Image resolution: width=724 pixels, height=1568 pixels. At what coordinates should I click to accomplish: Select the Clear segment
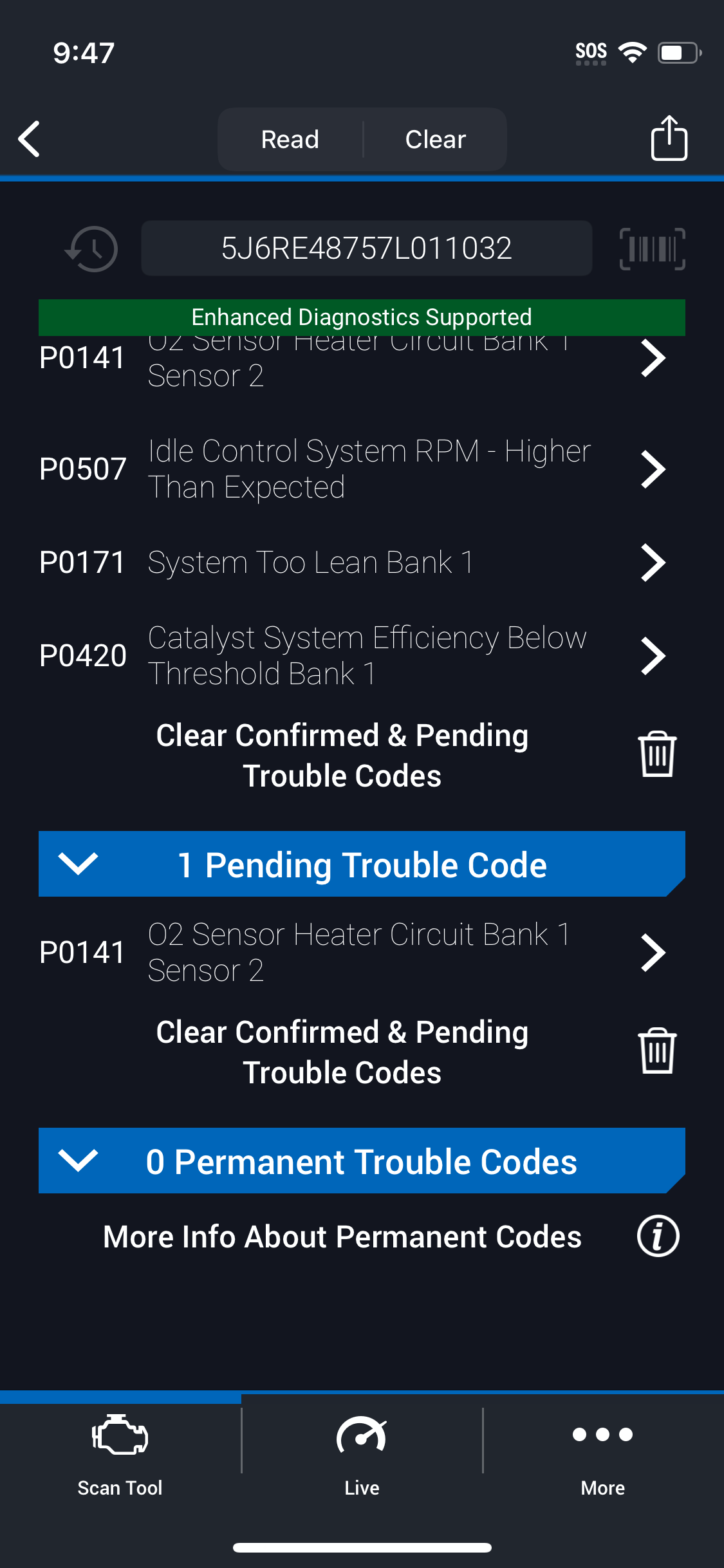pyautogui.click(x=436, y=139)
